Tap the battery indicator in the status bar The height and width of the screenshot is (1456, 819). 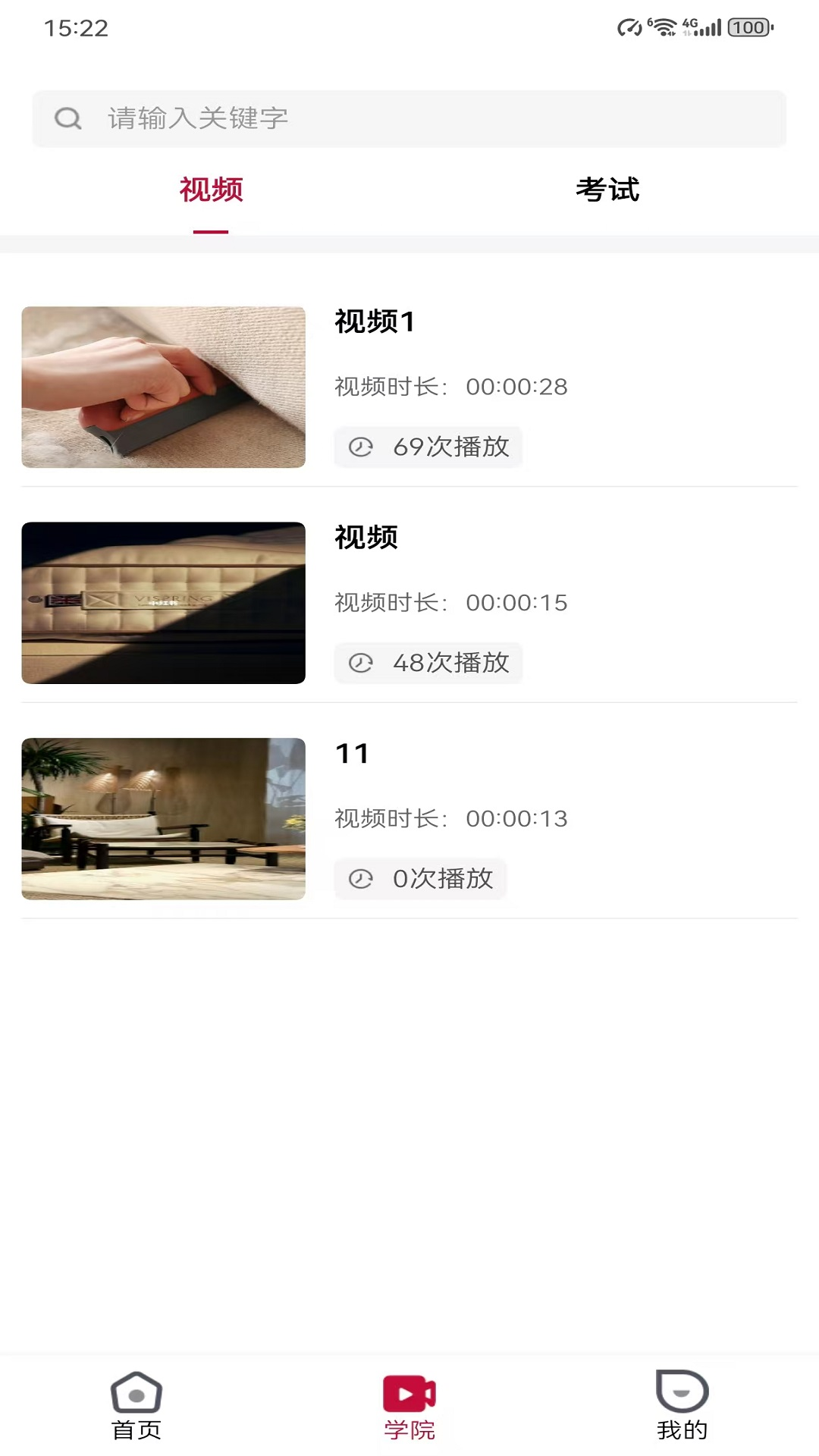click(x=747, y=27)
